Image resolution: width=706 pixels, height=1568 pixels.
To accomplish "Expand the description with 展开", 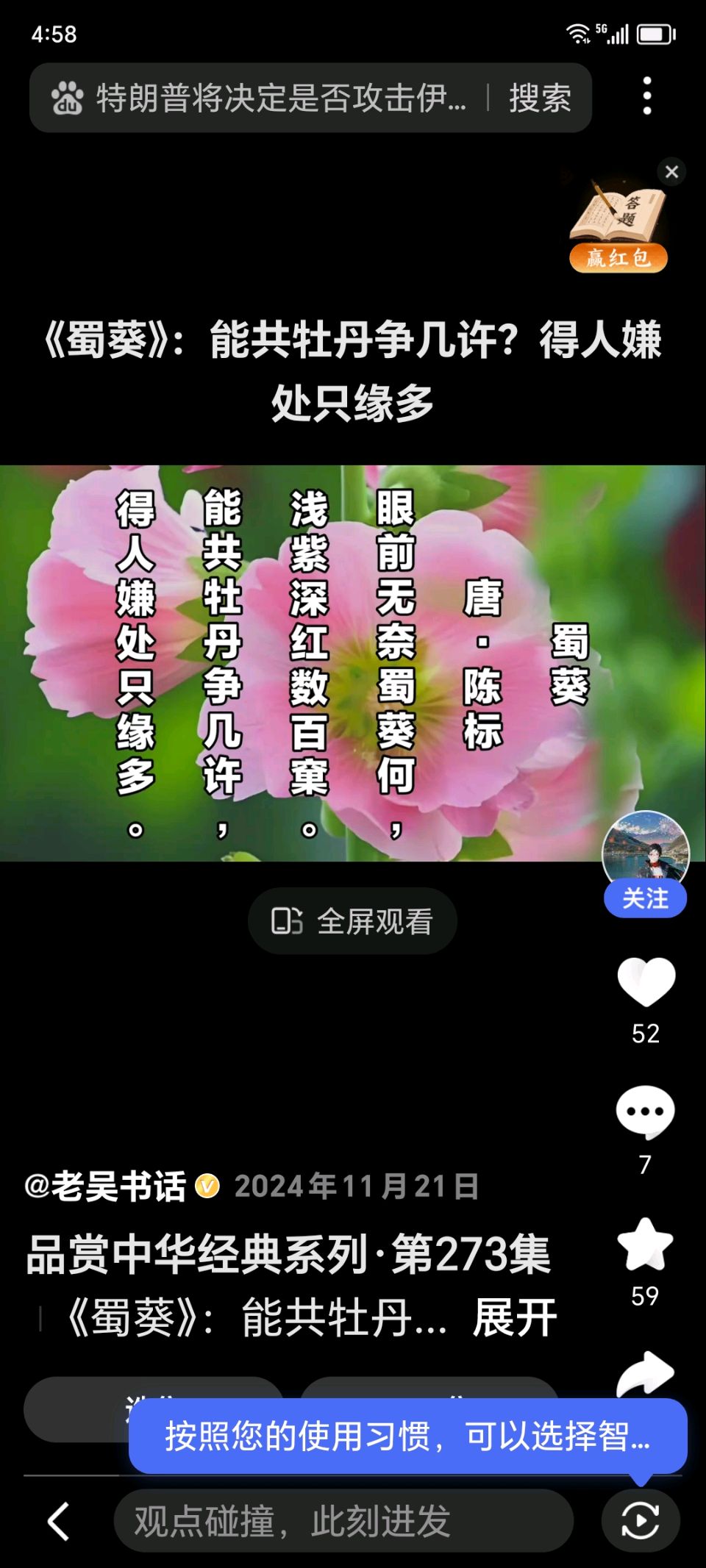I will 515,1318.
